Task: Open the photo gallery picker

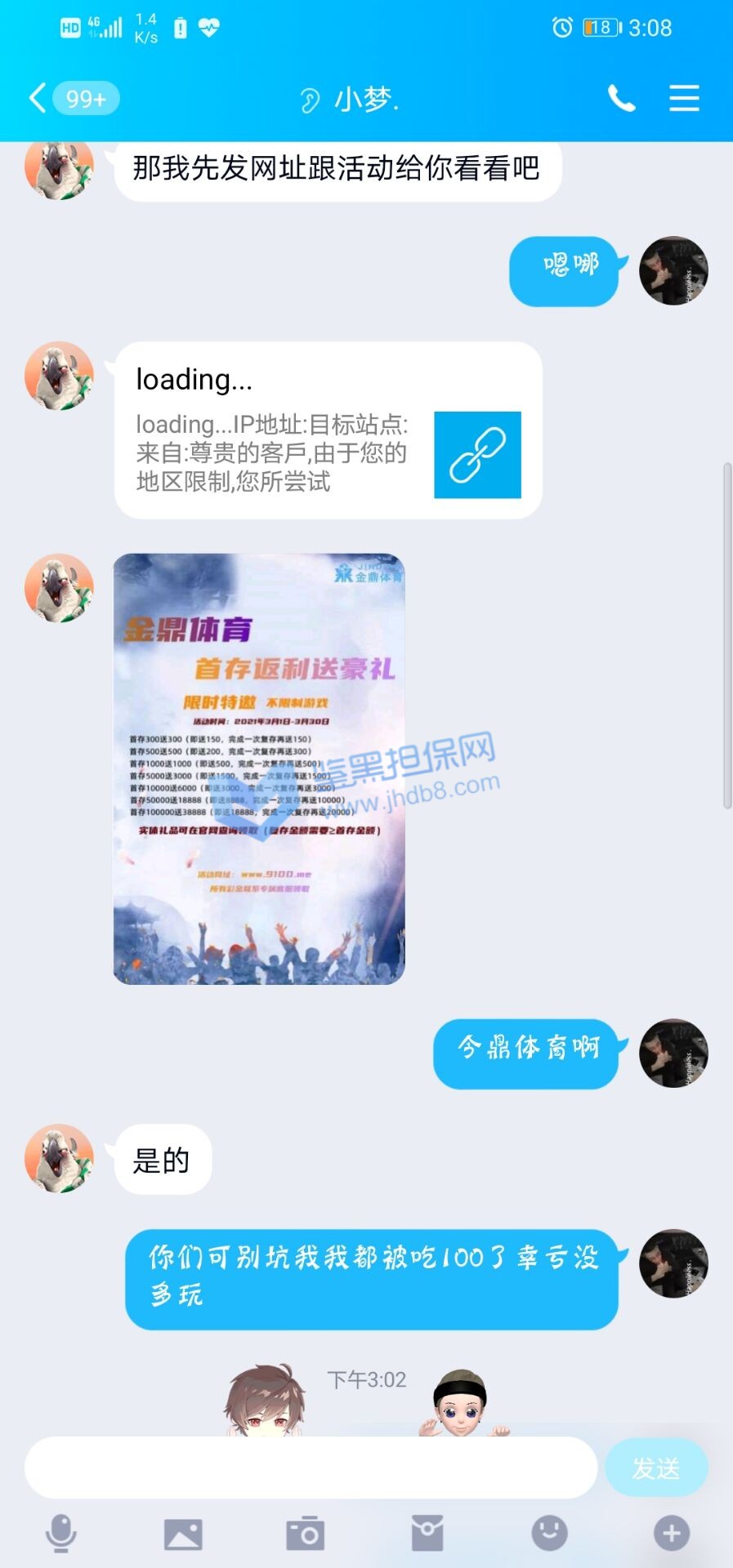Action: [183, 1533]
